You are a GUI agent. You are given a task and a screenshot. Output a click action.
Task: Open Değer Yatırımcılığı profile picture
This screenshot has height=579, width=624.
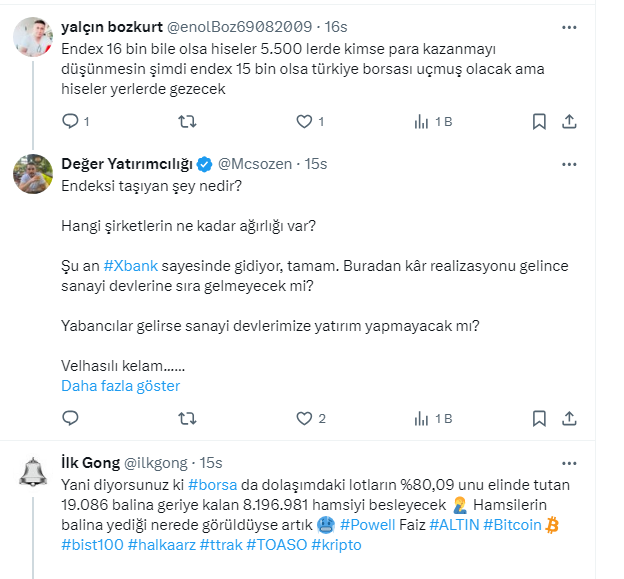click(x=33, y=173)
